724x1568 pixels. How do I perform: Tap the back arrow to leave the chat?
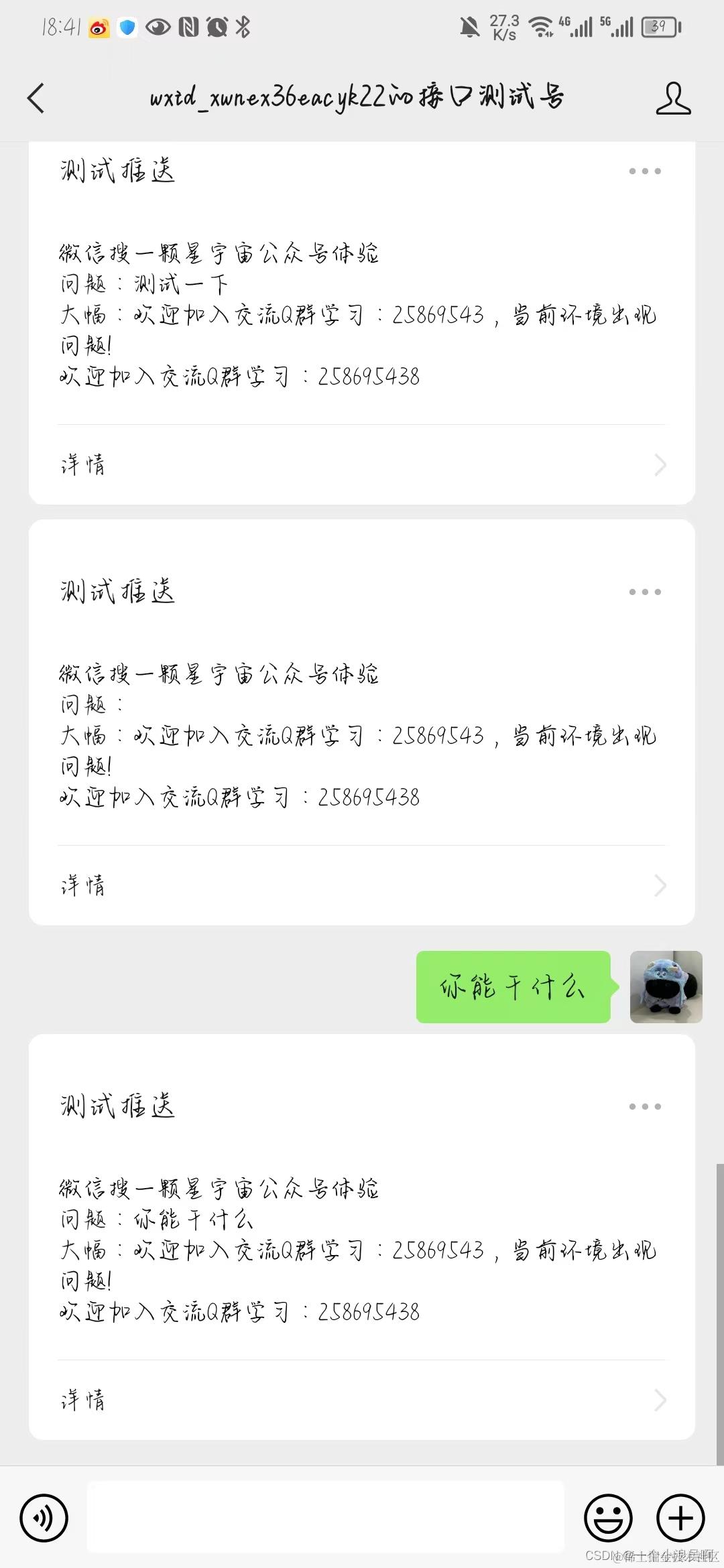36,97
